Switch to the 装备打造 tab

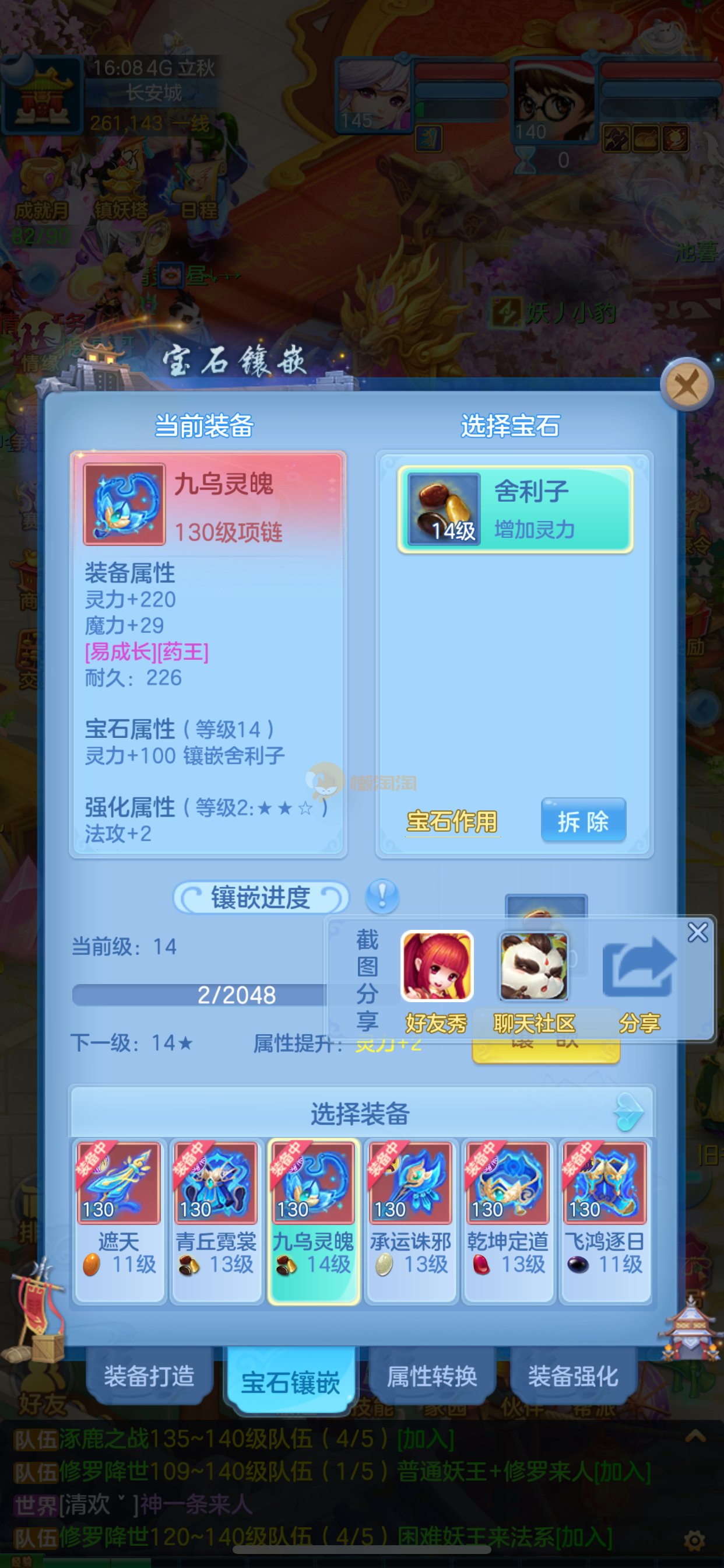tap(149, 1376)
